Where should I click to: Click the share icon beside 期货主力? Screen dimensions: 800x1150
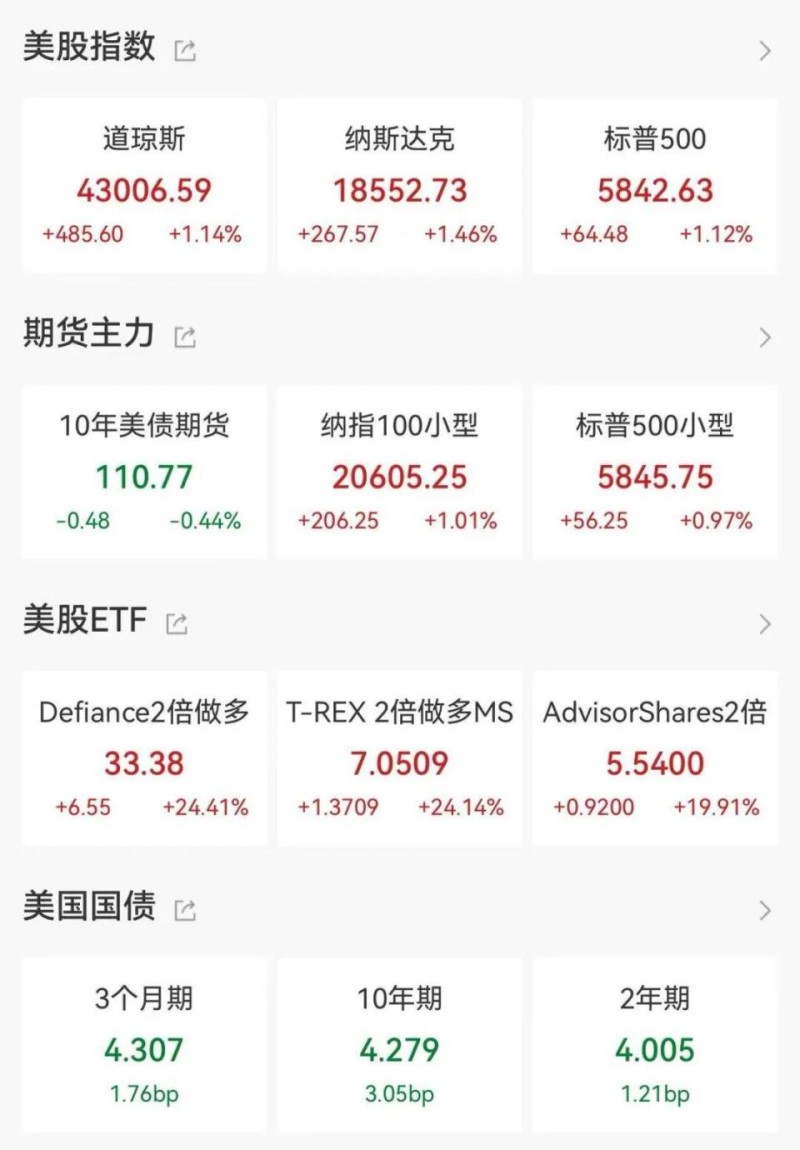coord(185,335)
